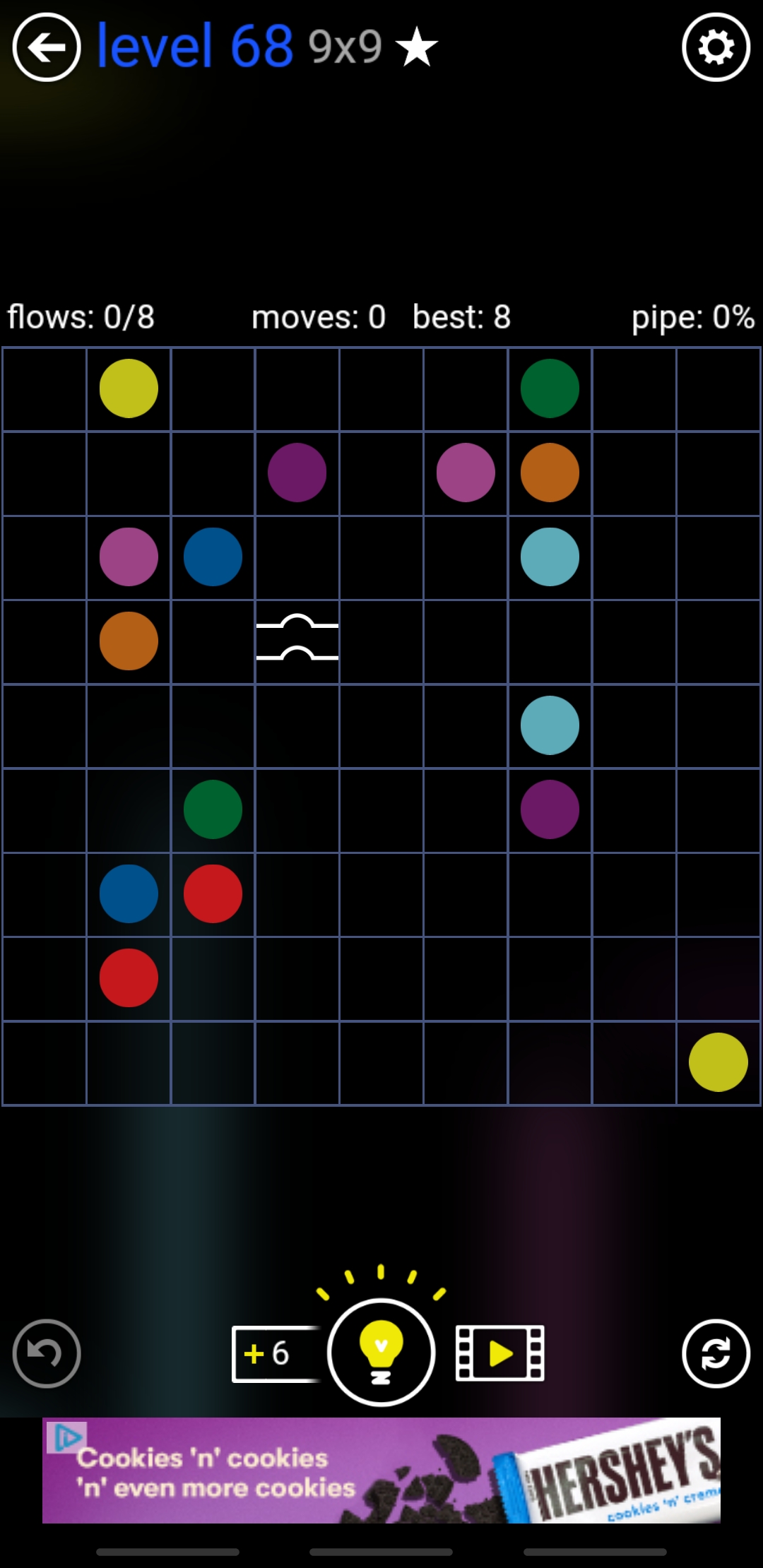Open the Hershey's cookies ad banner
Screen dimensions: 763x1568
pos(381,1471)
